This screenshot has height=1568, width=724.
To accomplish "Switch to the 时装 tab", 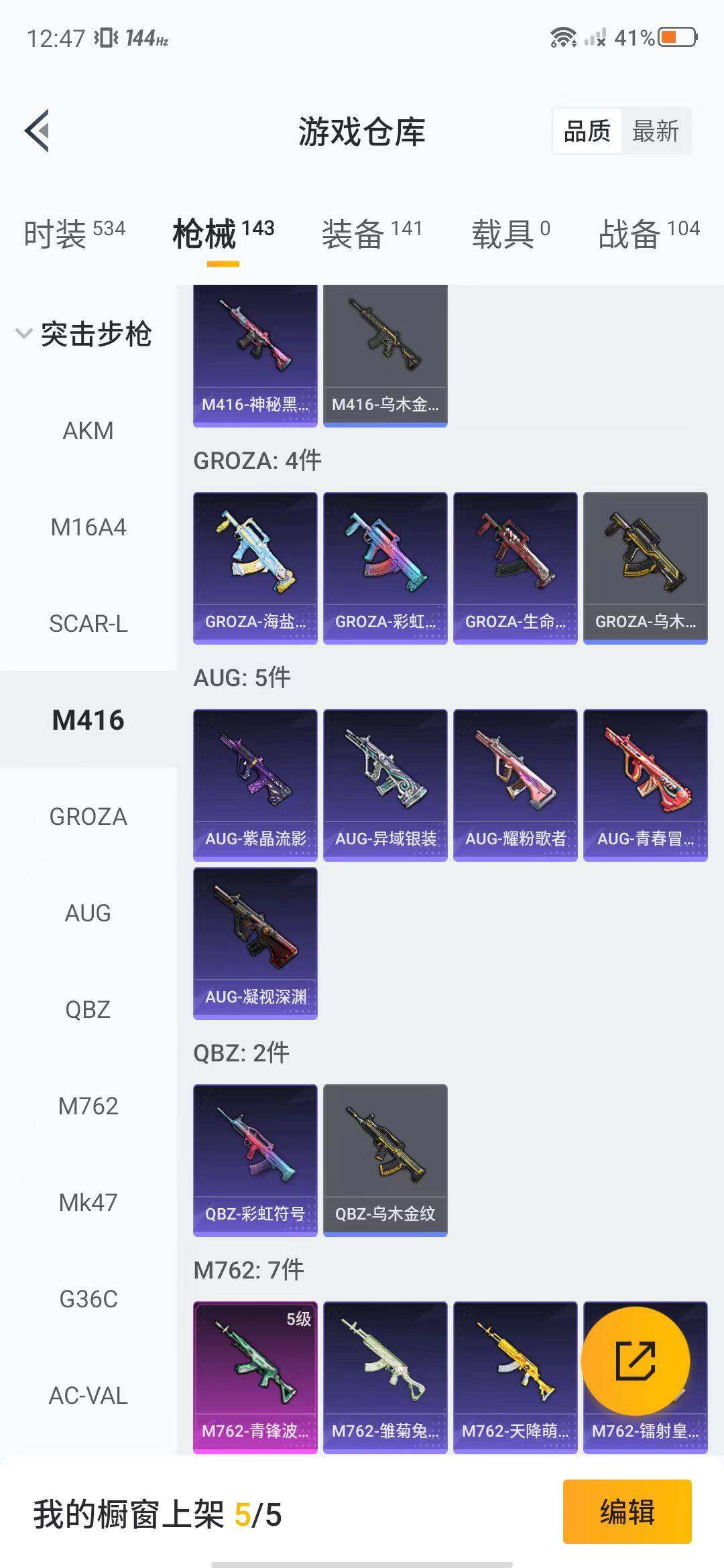I will (74, 234).
